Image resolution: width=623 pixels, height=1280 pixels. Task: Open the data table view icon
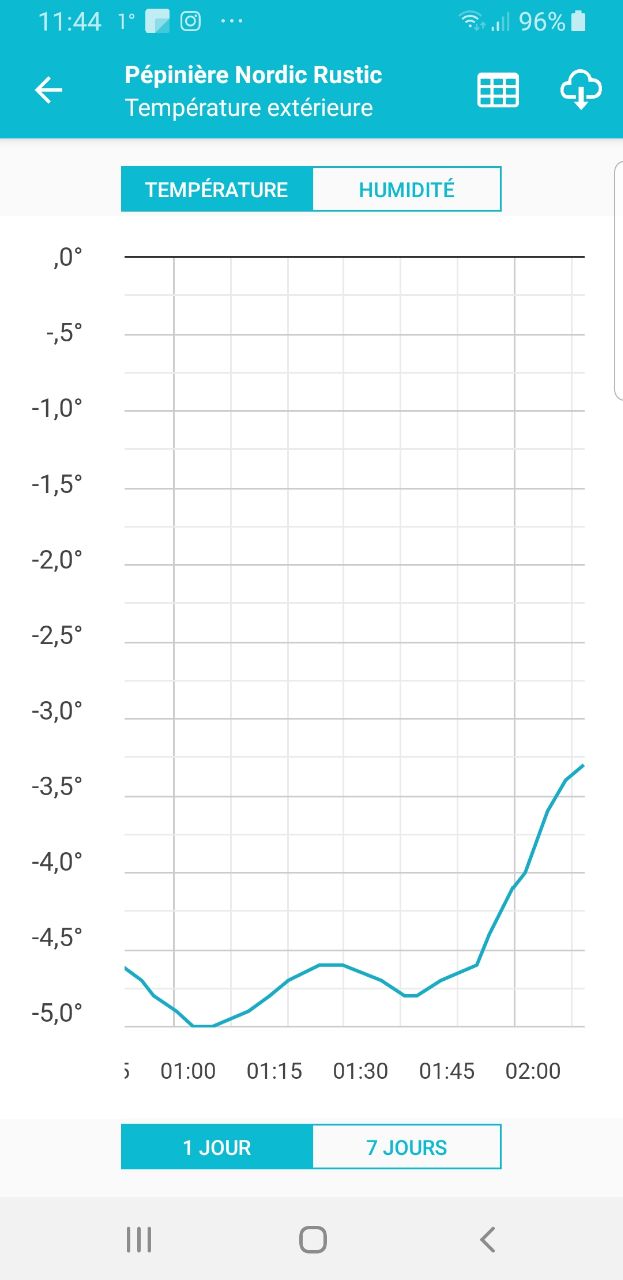pos(498,90)
